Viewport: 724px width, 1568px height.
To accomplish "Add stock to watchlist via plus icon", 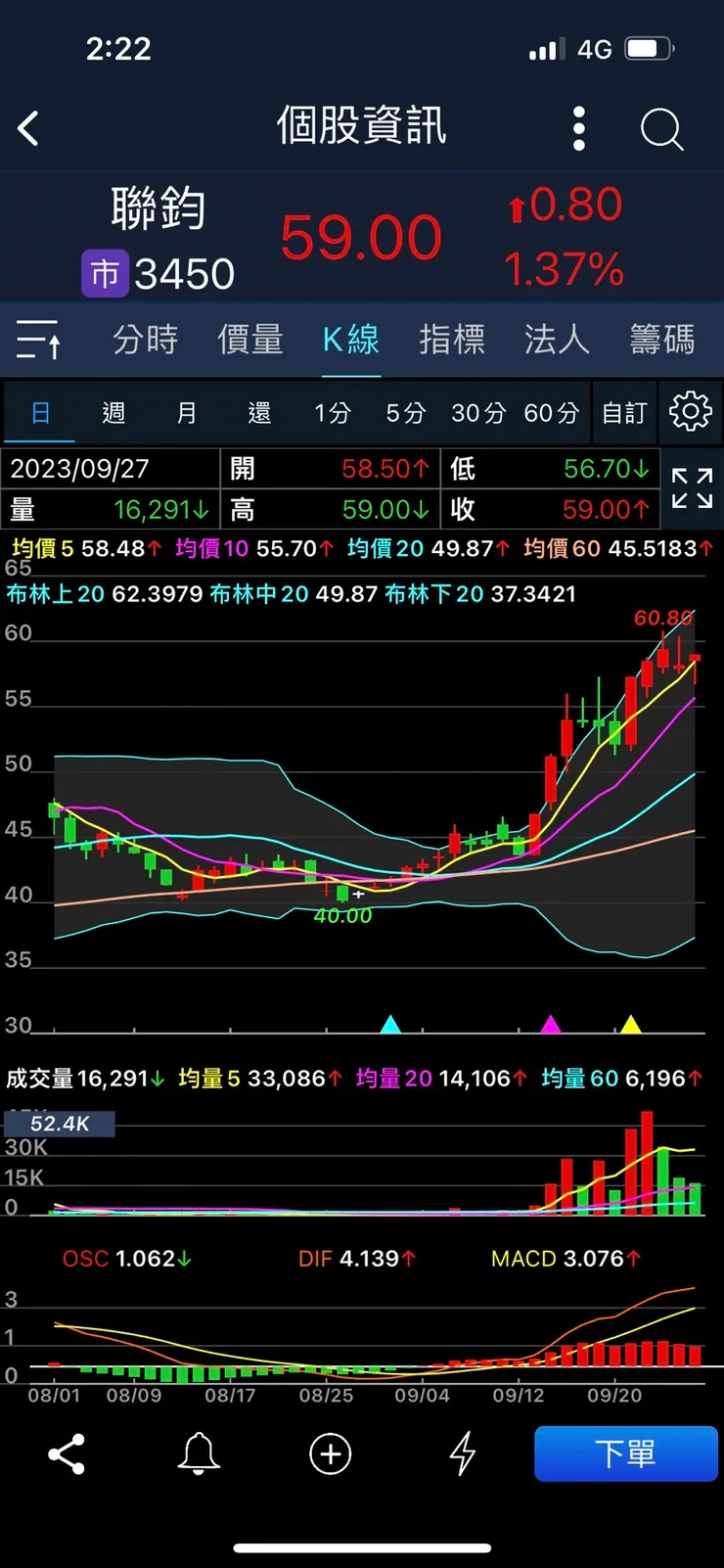I will point(330,1454).
